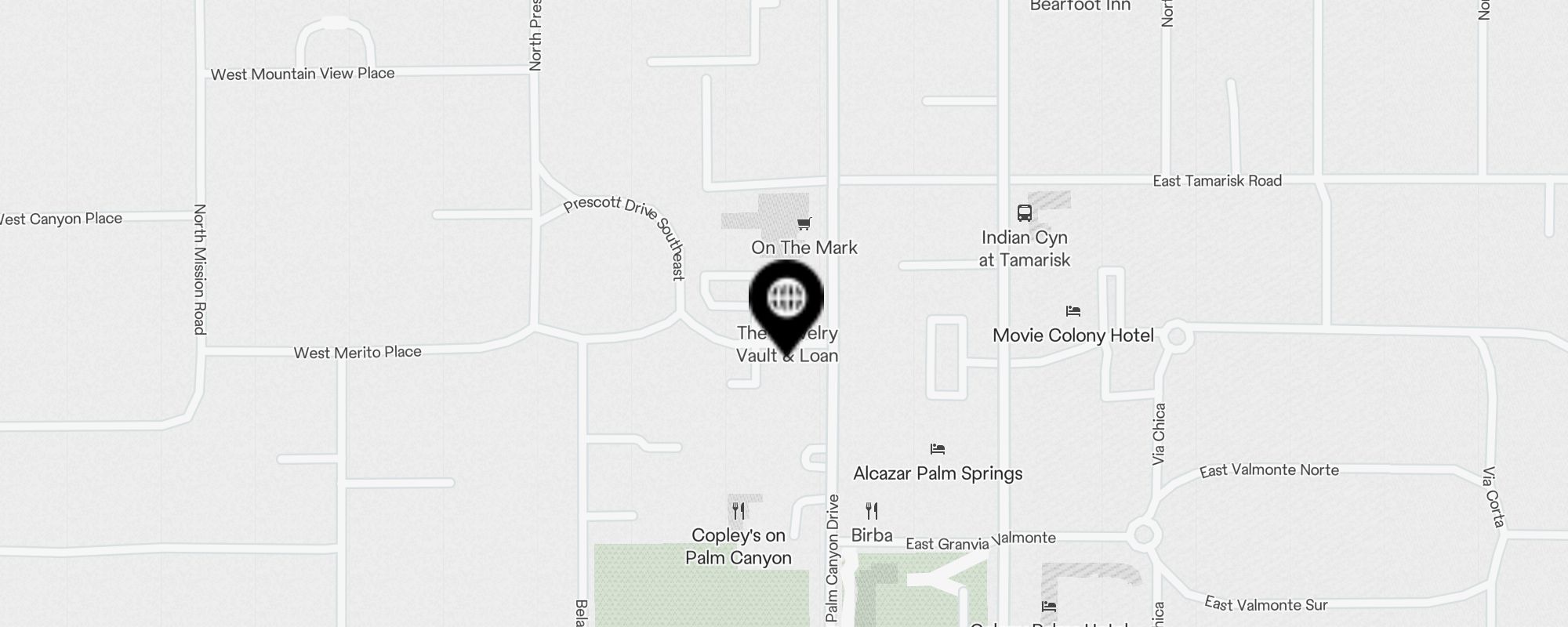Select the Birba restaurant marker
Viewport: 1568px width, 627px height.
point(872,512)
